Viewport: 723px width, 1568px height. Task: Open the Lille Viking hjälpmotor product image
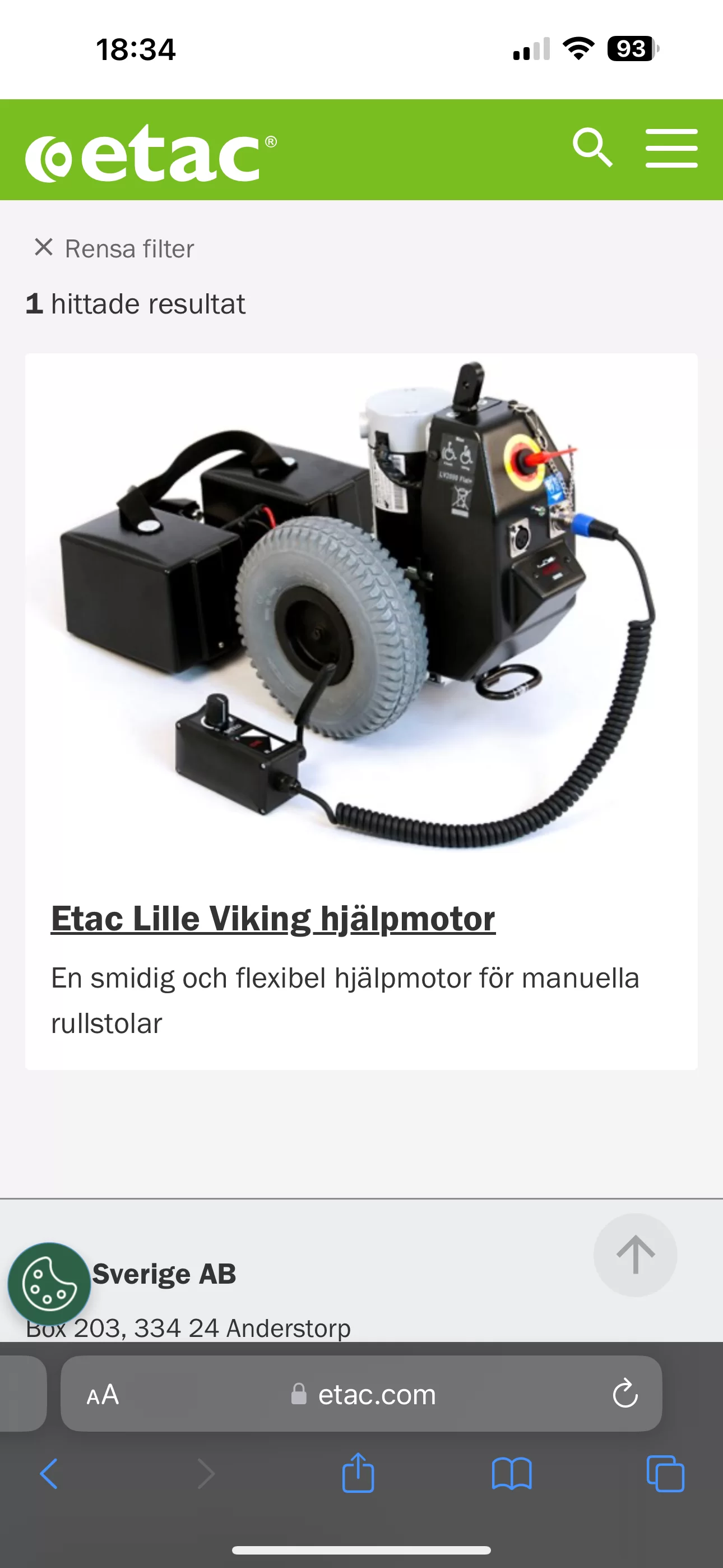[x=361, y=608]
